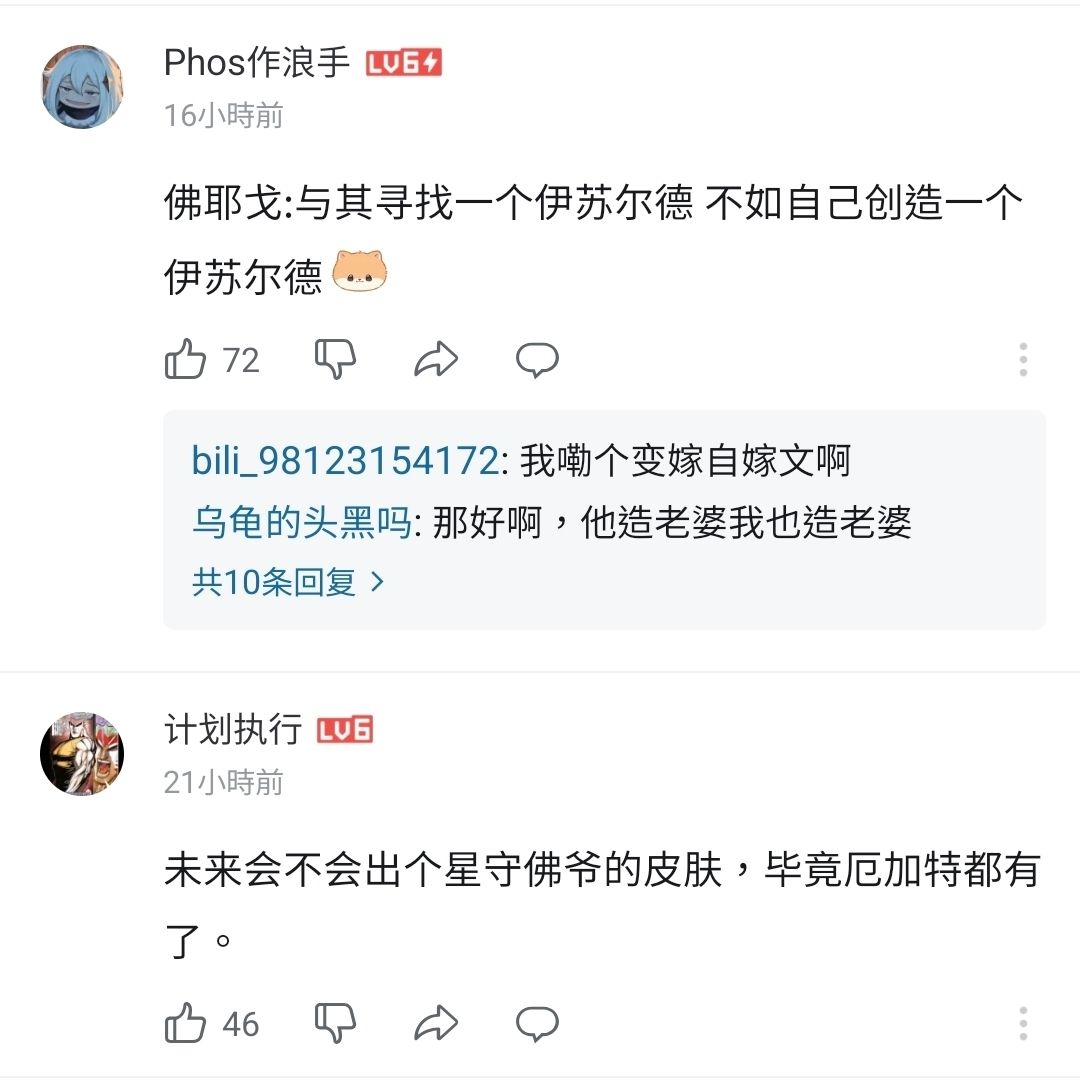This screenshot has width=1080, height=1091.
Task: Like the comment by Phos作浪手
Action: click(x=186, y=359)
